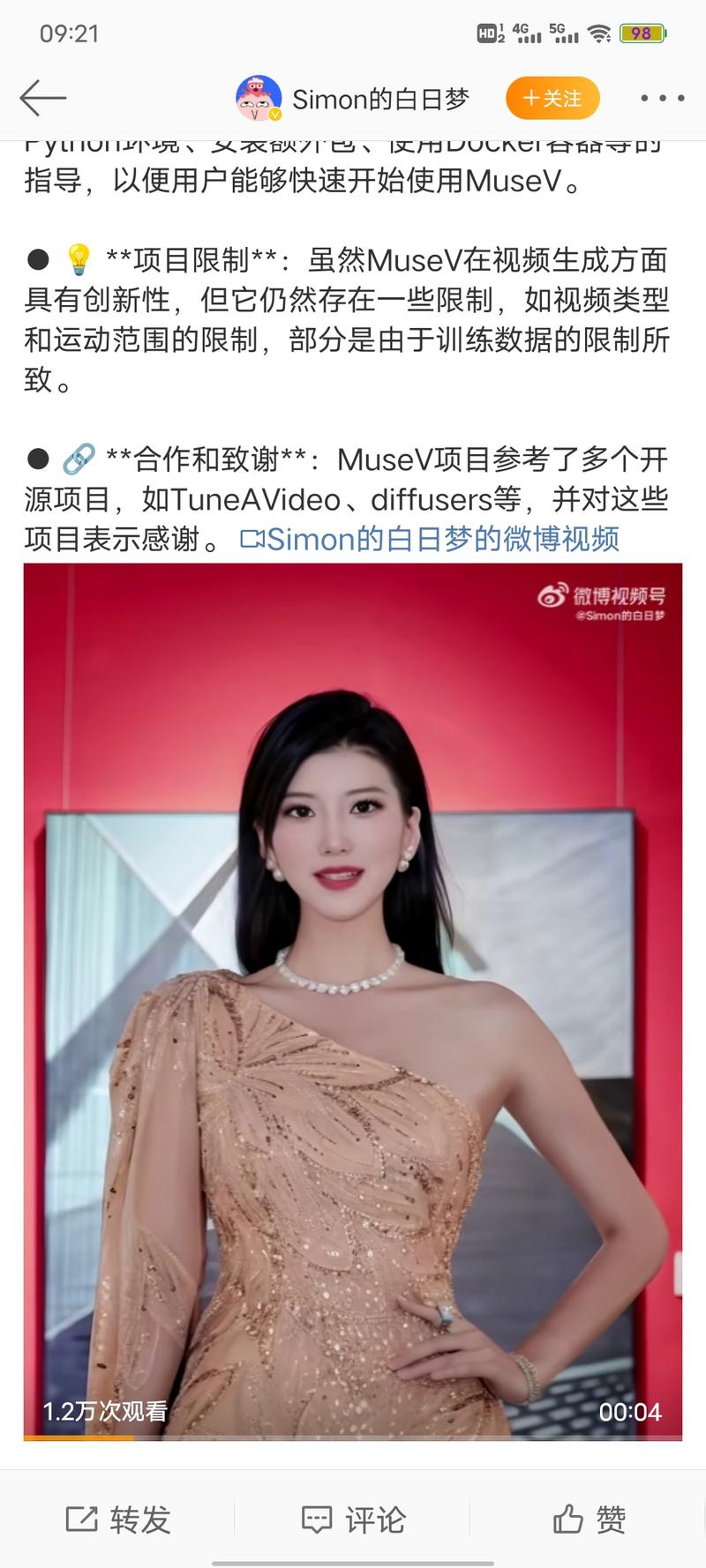Open the Simon的白日梦的微博视频 link
706x1568 pixels.
pos(431,539)
